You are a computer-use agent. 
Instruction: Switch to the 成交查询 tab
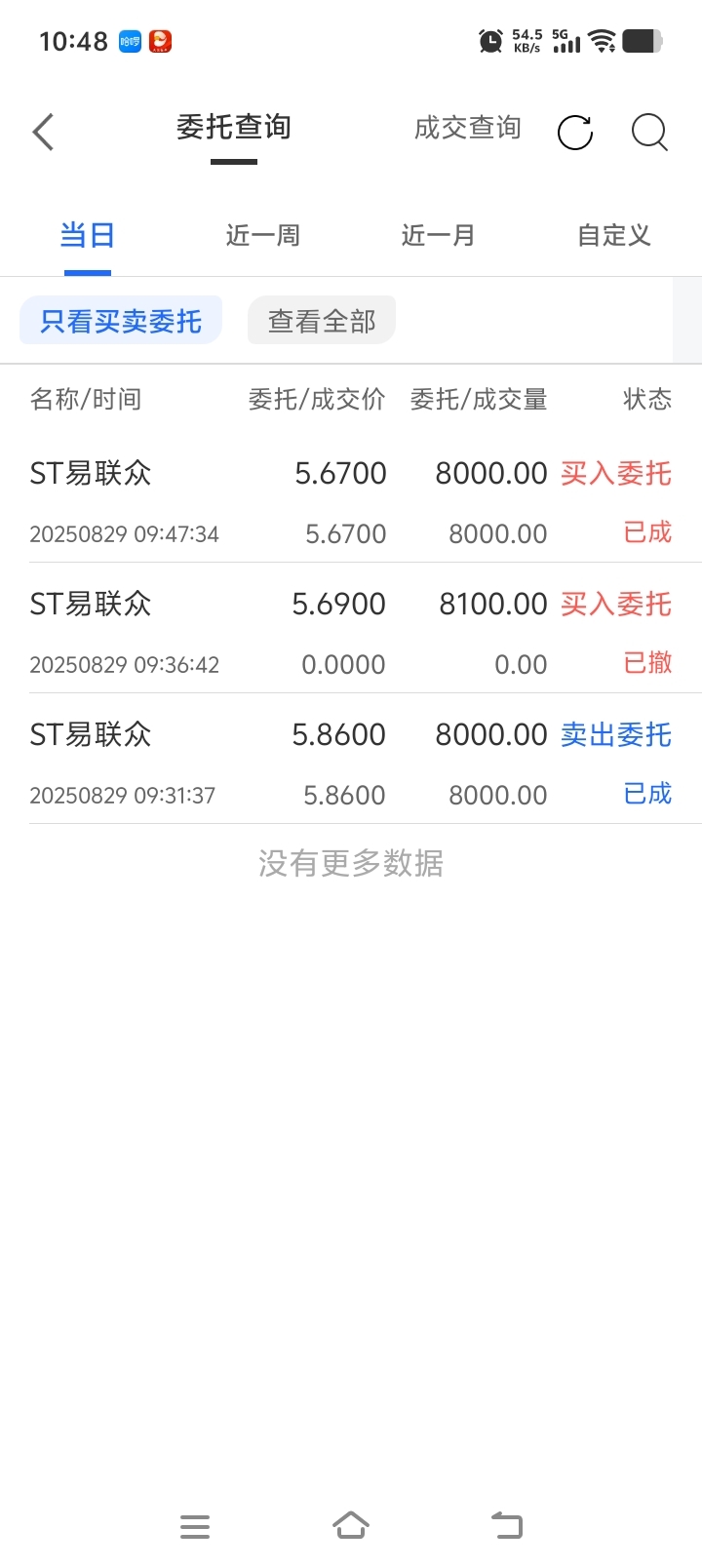click(x=468, y=128)
